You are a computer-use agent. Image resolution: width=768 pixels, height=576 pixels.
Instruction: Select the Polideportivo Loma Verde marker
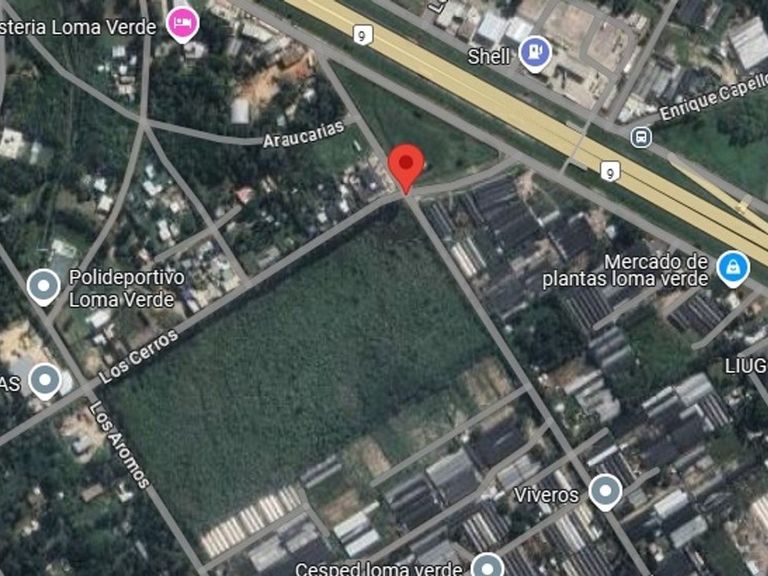coord(43,287)
